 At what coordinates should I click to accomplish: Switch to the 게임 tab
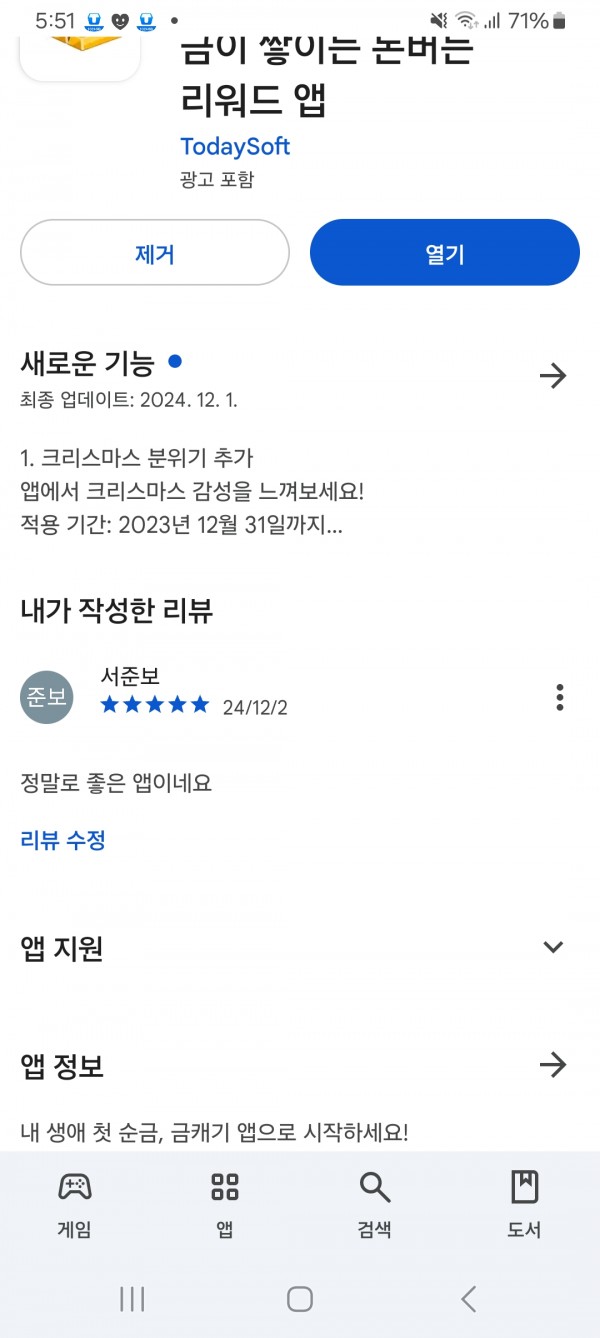tap(75, 1205)
